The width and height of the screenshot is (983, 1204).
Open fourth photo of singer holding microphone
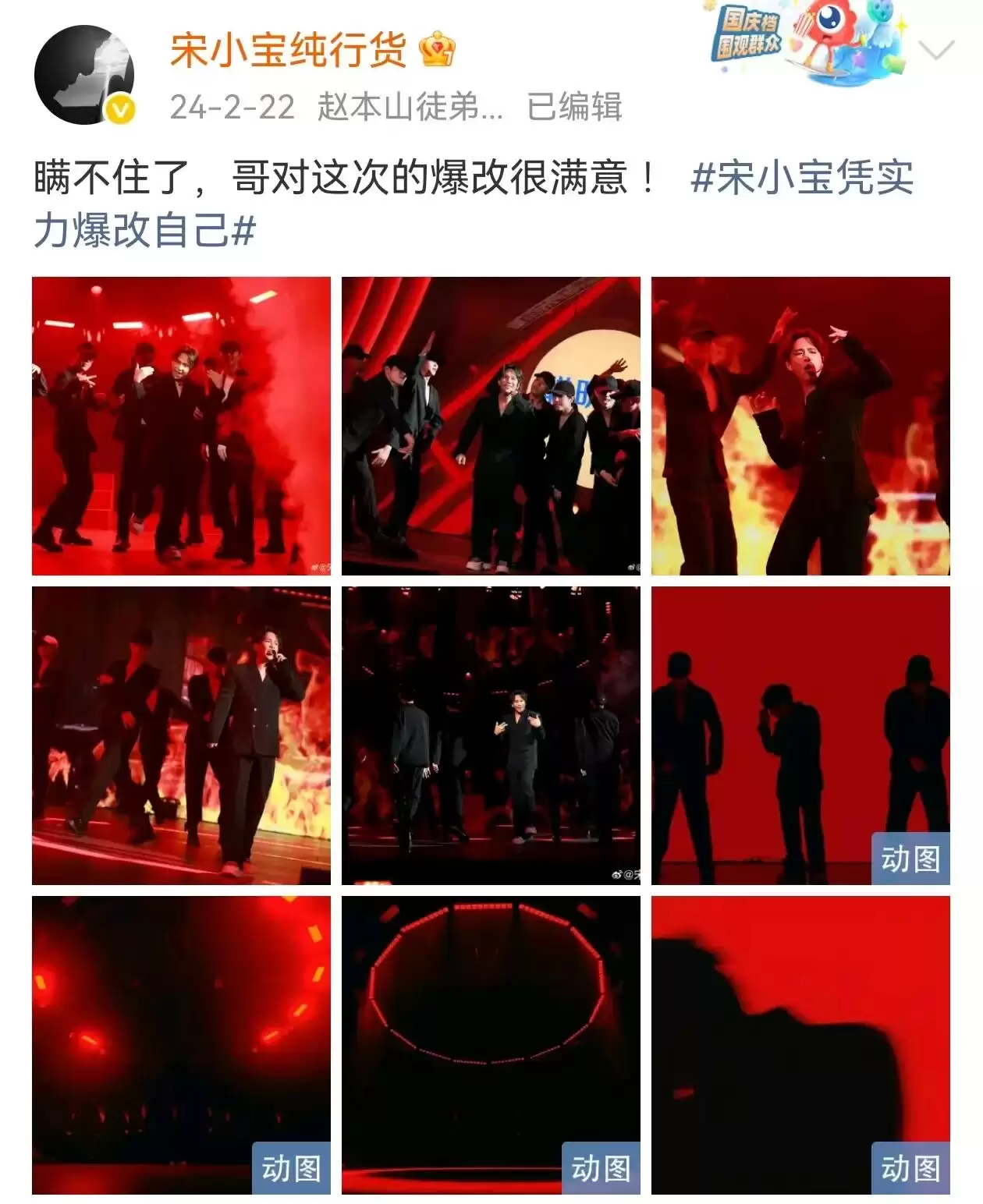pos(181,735)
